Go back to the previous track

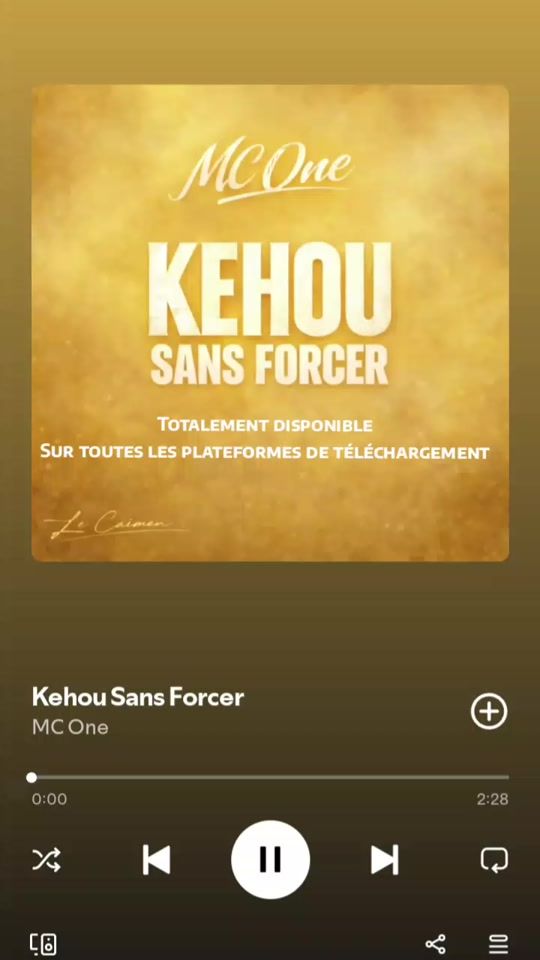(x=156, y=860)
